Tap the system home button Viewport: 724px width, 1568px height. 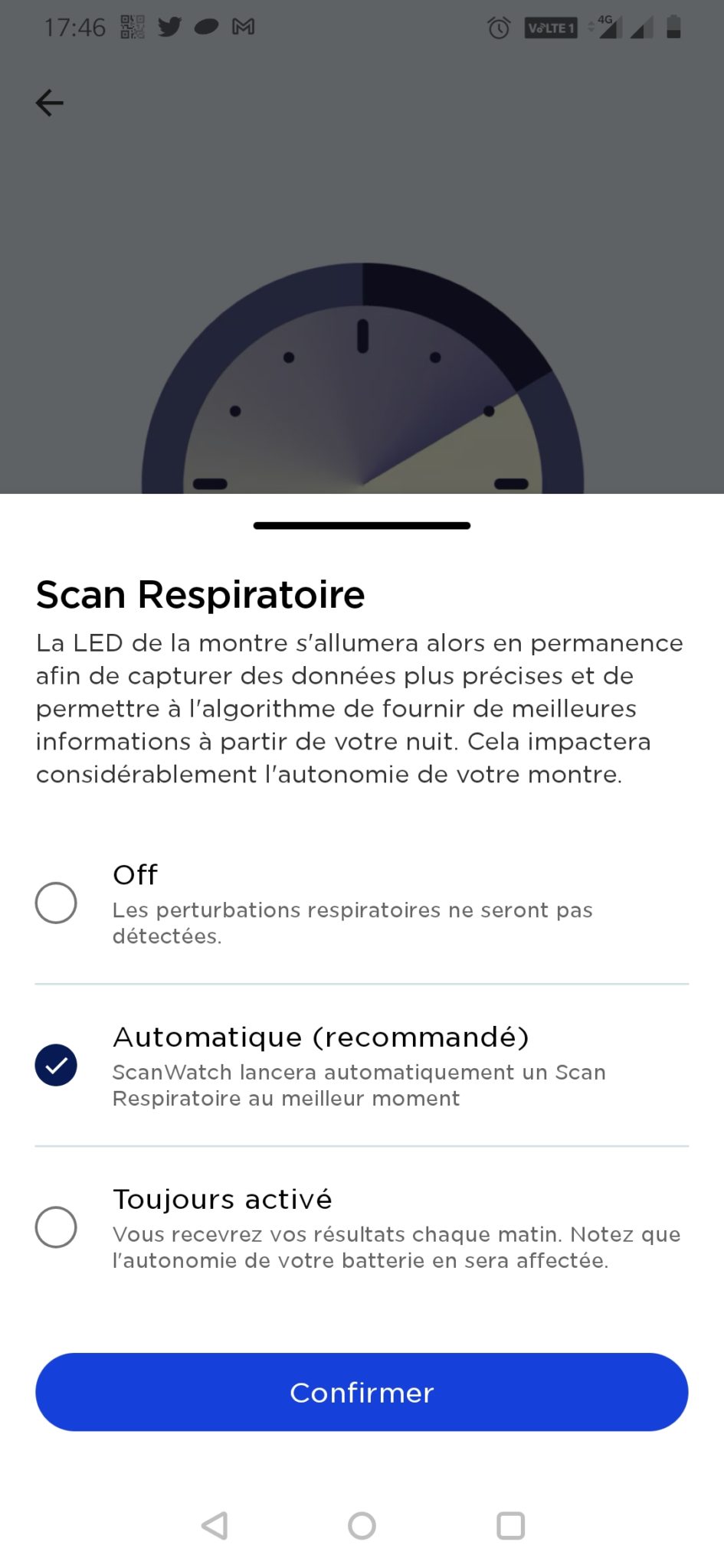362,1525
